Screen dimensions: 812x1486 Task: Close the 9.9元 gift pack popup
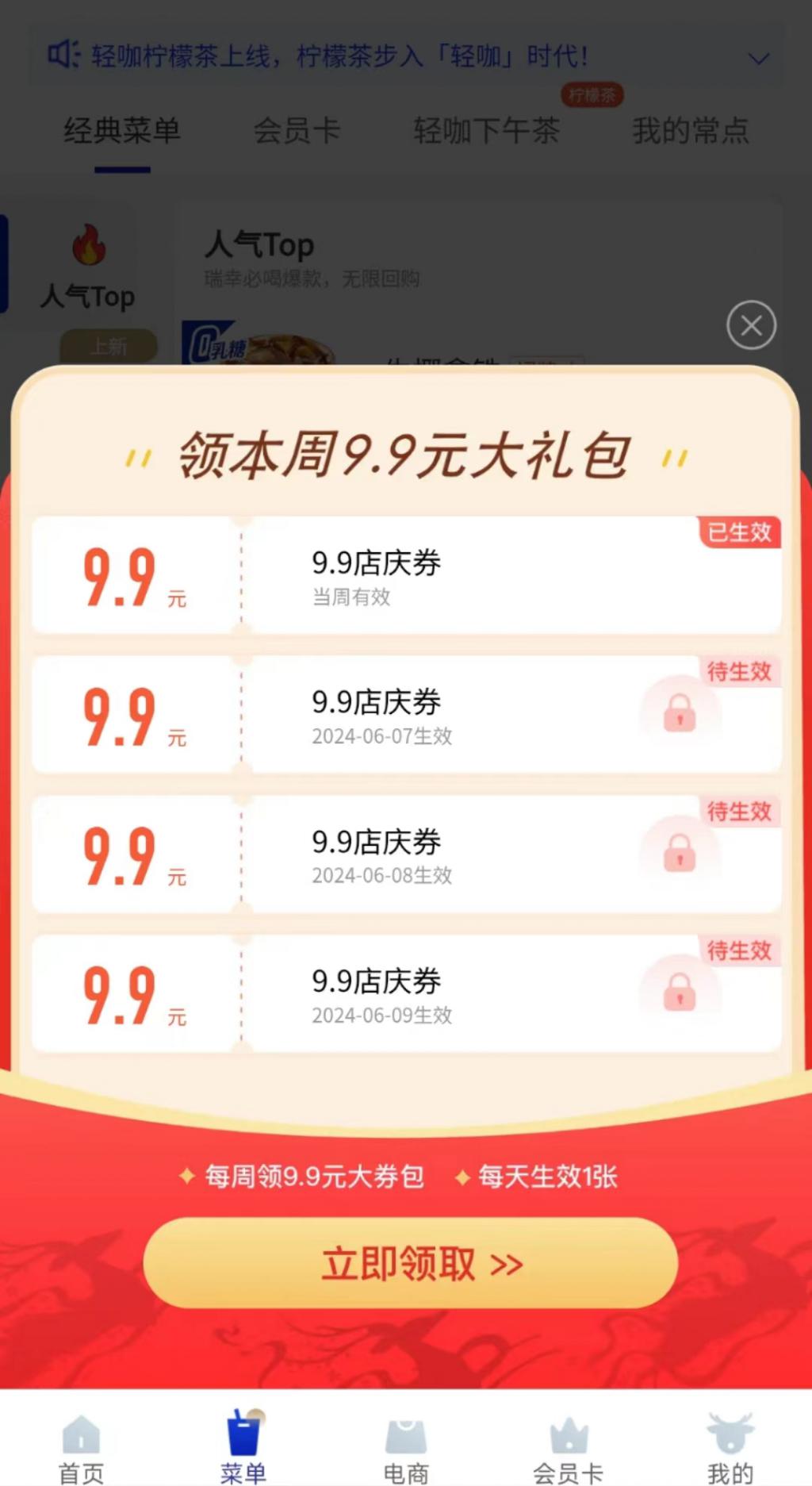pyautogui.click(x=751, y=325)
